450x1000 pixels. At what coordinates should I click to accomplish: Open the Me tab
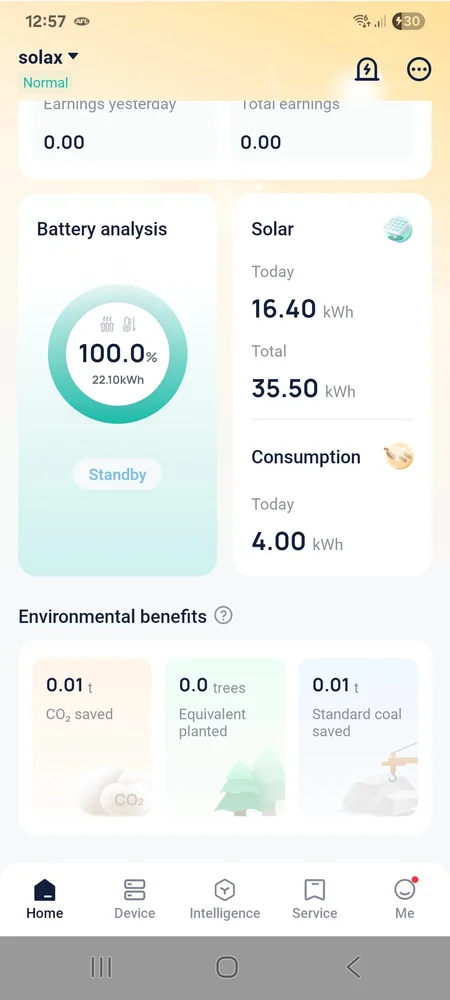(x=405, y=899)
